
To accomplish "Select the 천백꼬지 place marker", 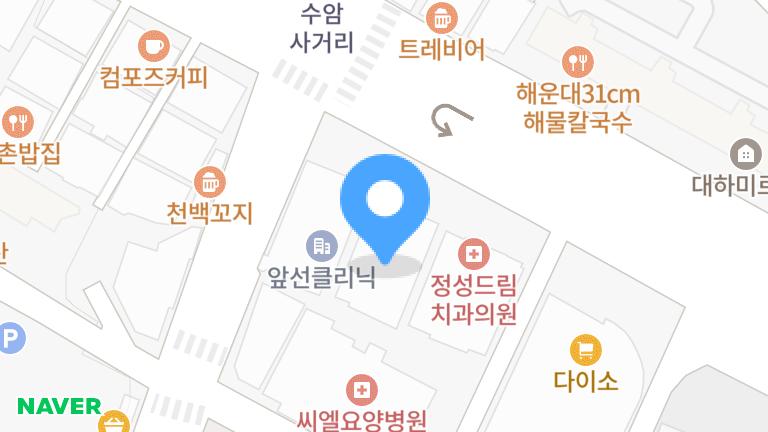I will click(210, 183).
